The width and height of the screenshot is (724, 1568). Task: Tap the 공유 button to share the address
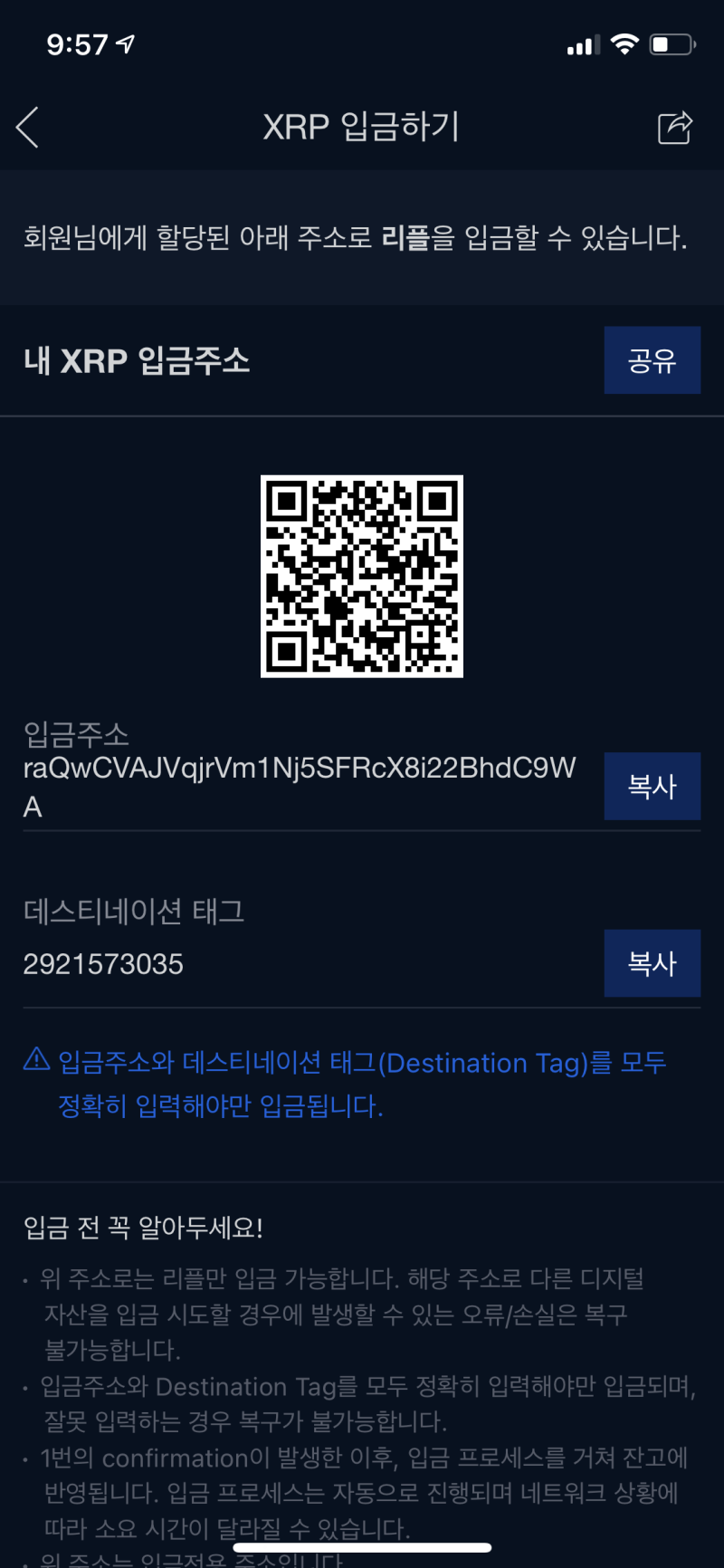(x=653, y=359)
